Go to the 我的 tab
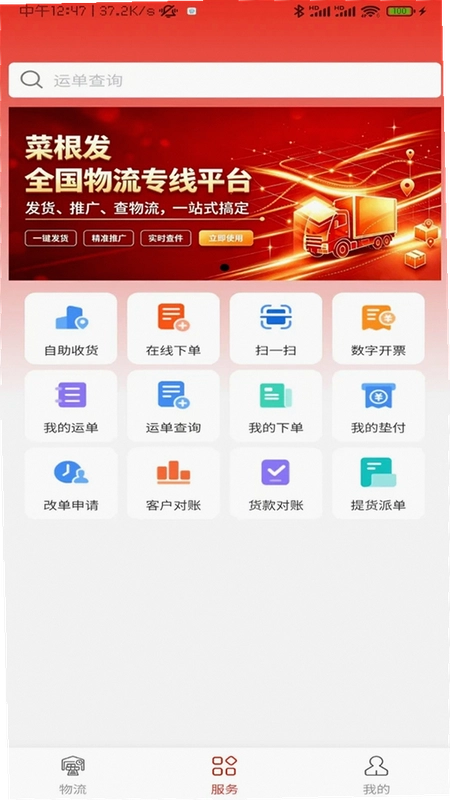 [376, 775]
